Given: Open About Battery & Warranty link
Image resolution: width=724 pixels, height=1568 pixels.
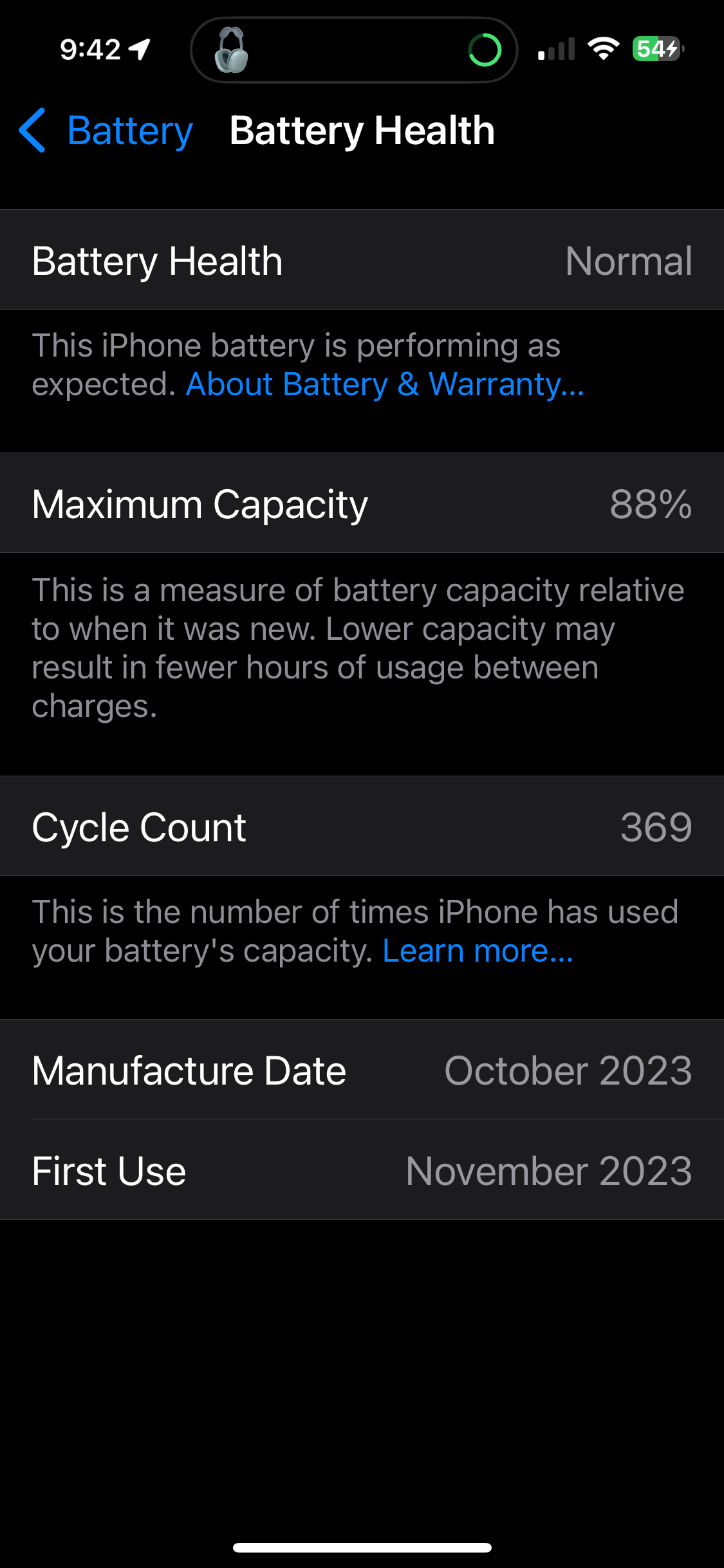Looking at the screenshot, I should click(385, 384).
